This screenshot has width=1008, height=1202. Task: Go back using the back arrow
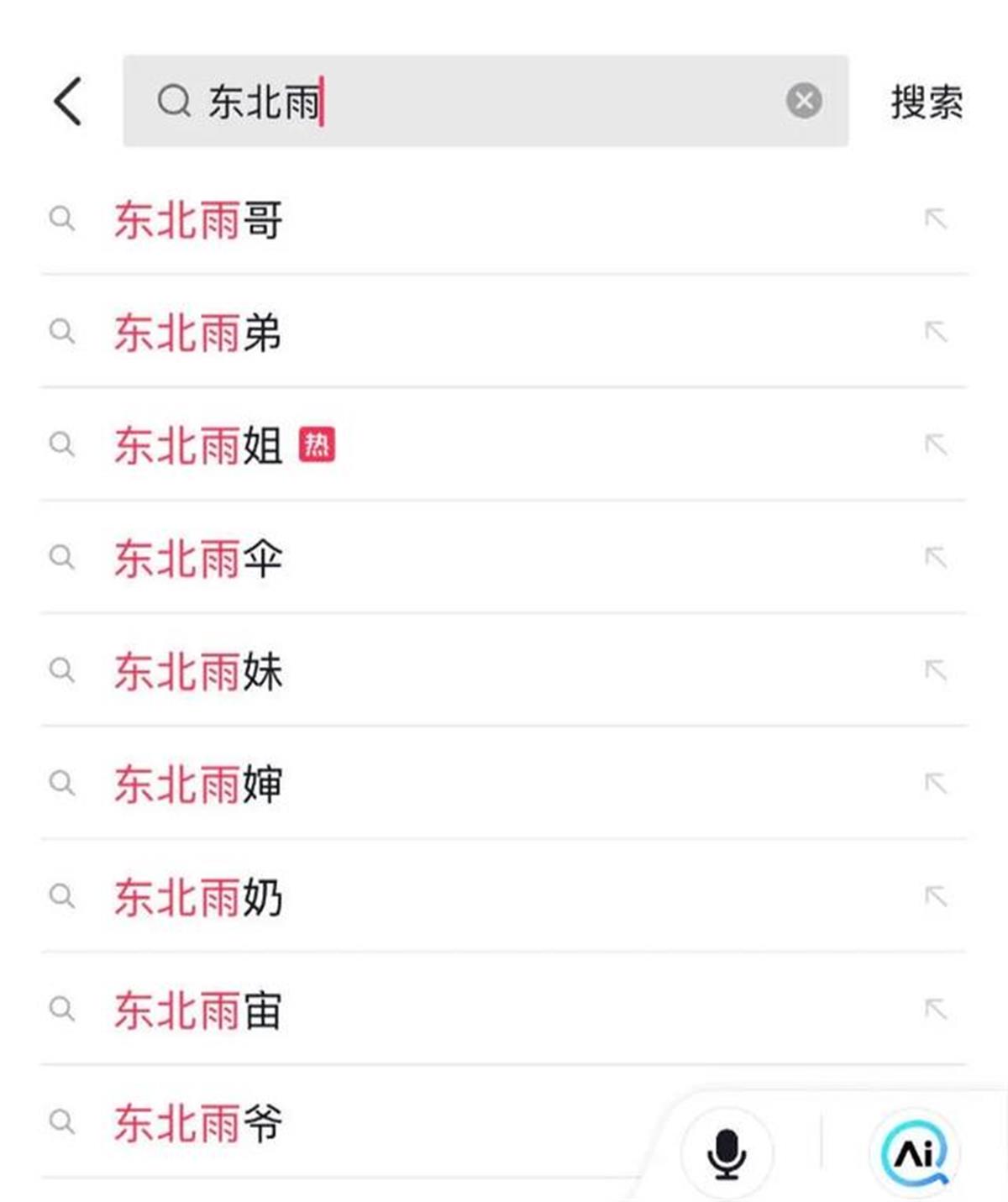[x=68, y=102]
